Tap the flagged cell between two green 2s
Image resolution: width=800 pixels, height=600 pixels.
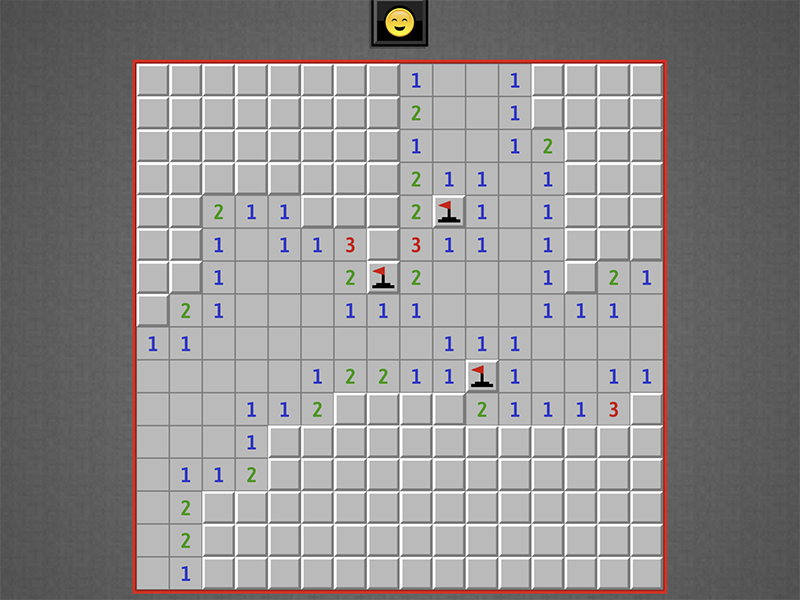click(382, 277)
